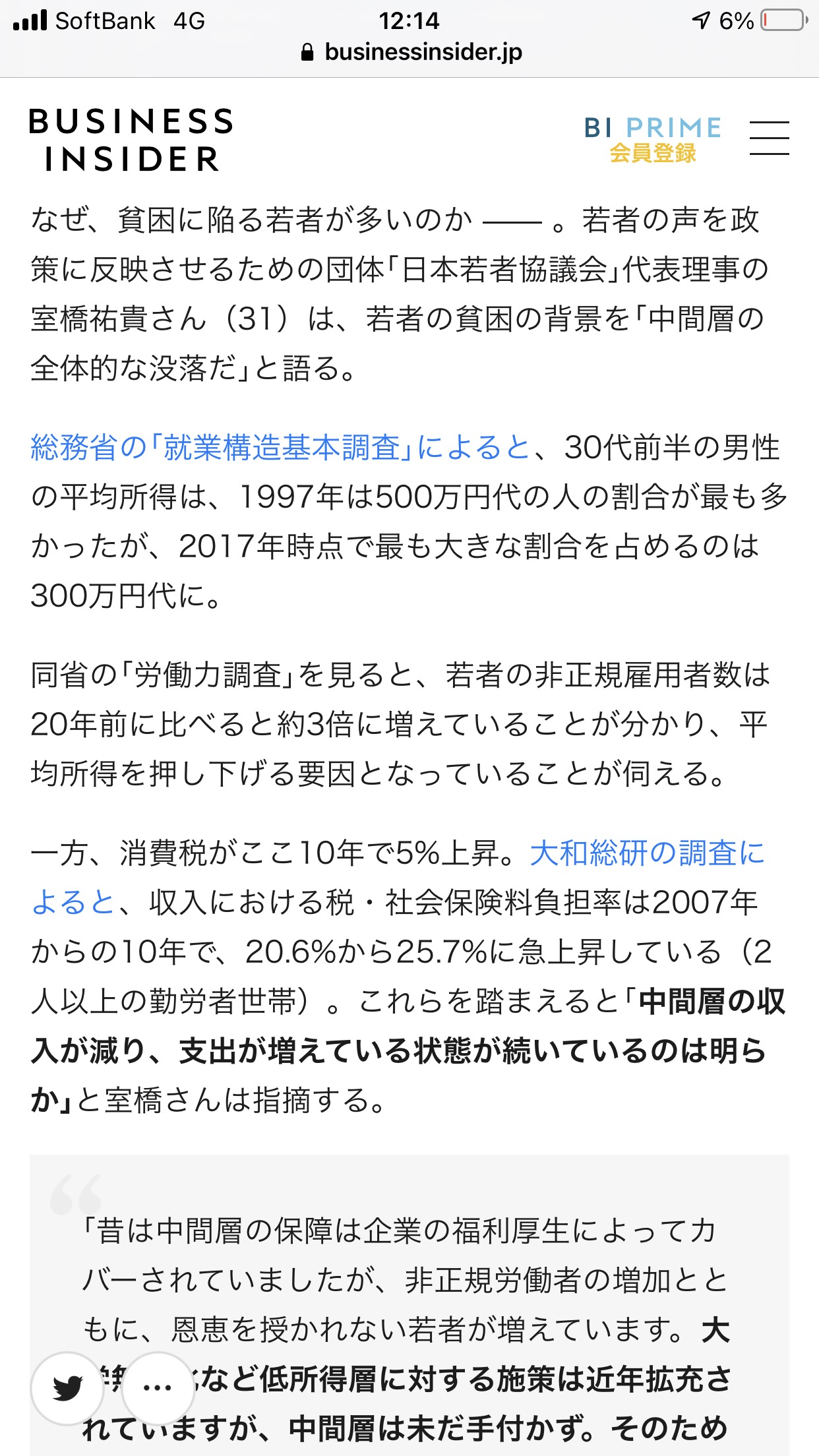Go to Business Insider home via logo
Image resolution: width=819 pixels, height=1456 pixels.
click(131, 140)
